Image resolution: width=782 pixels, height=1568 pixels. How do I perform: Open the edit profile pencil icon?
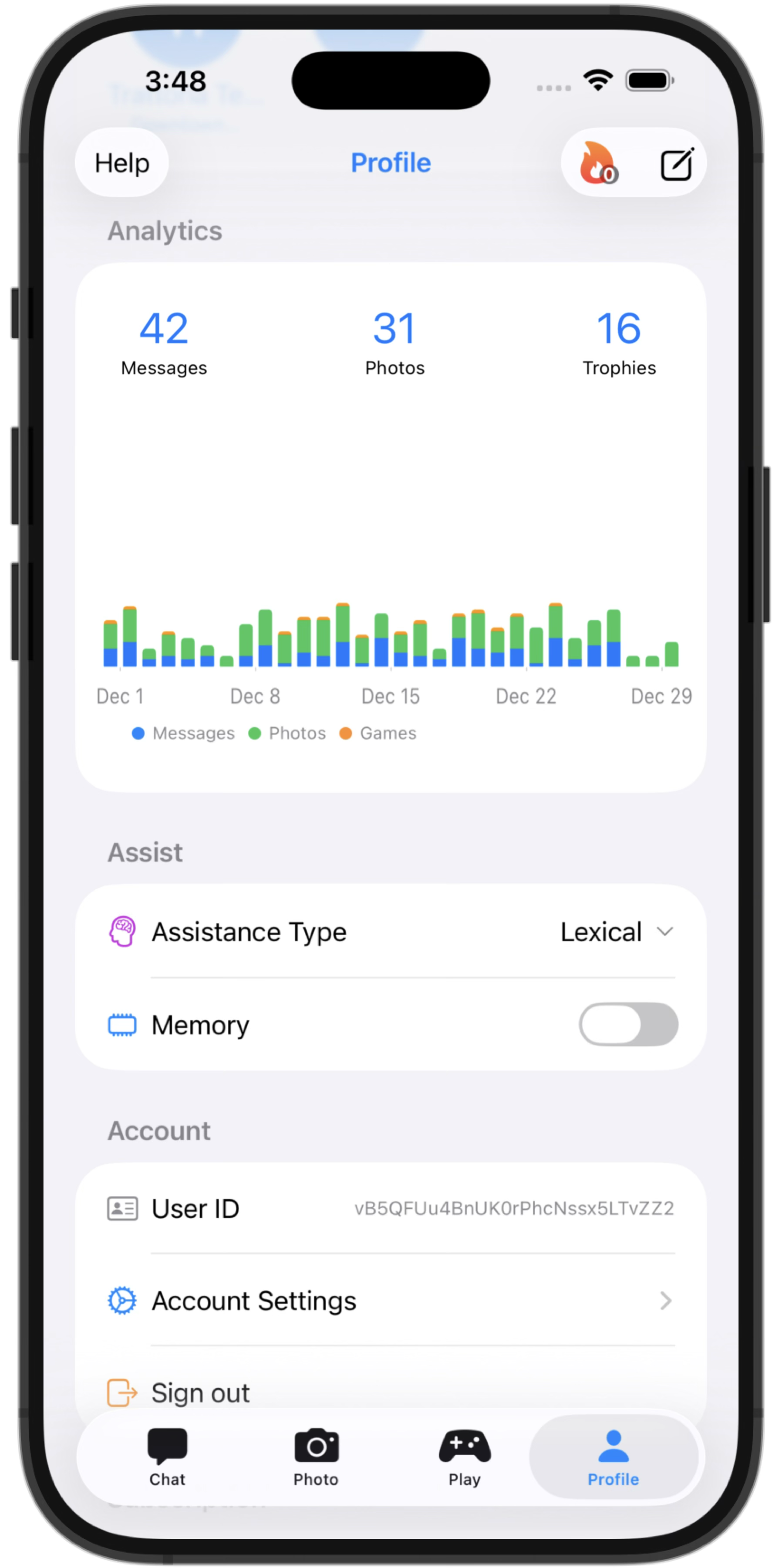pos(677,163)
